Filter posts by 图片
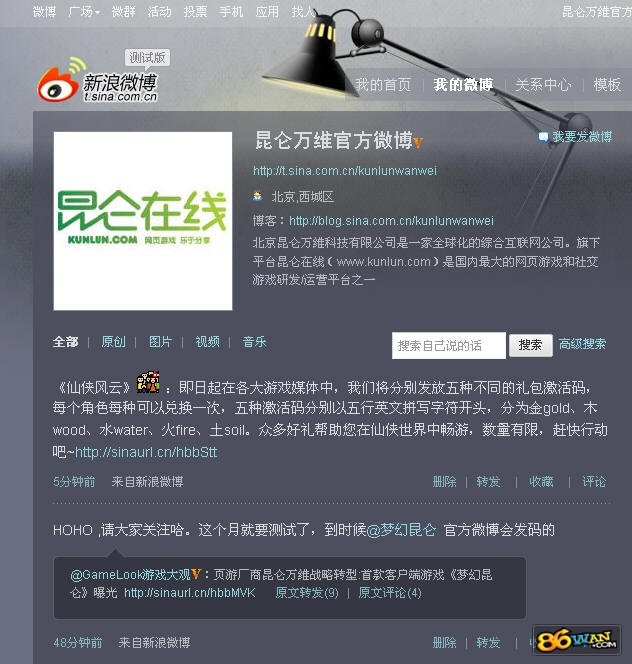 (160, 342)
